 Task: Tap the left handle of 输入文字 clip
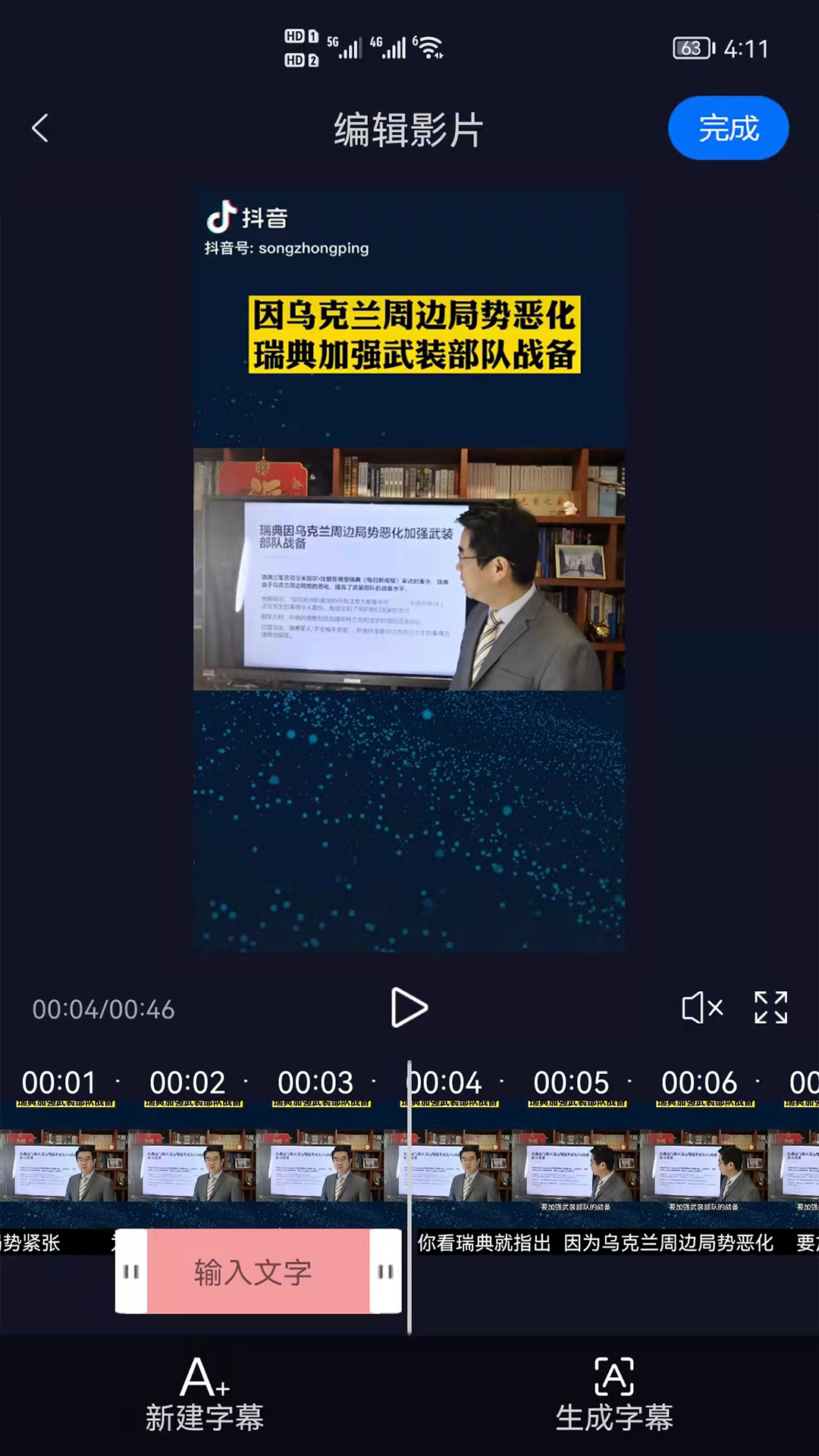(x=131, y=1272)
